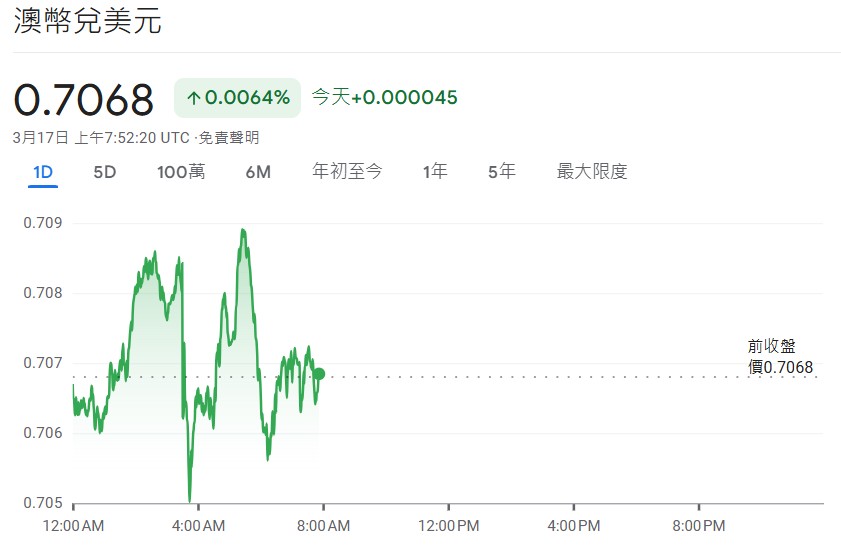Screen dimensions: 841x545
Task: Switch to the 最大限度 range
Action: point(592,172)
